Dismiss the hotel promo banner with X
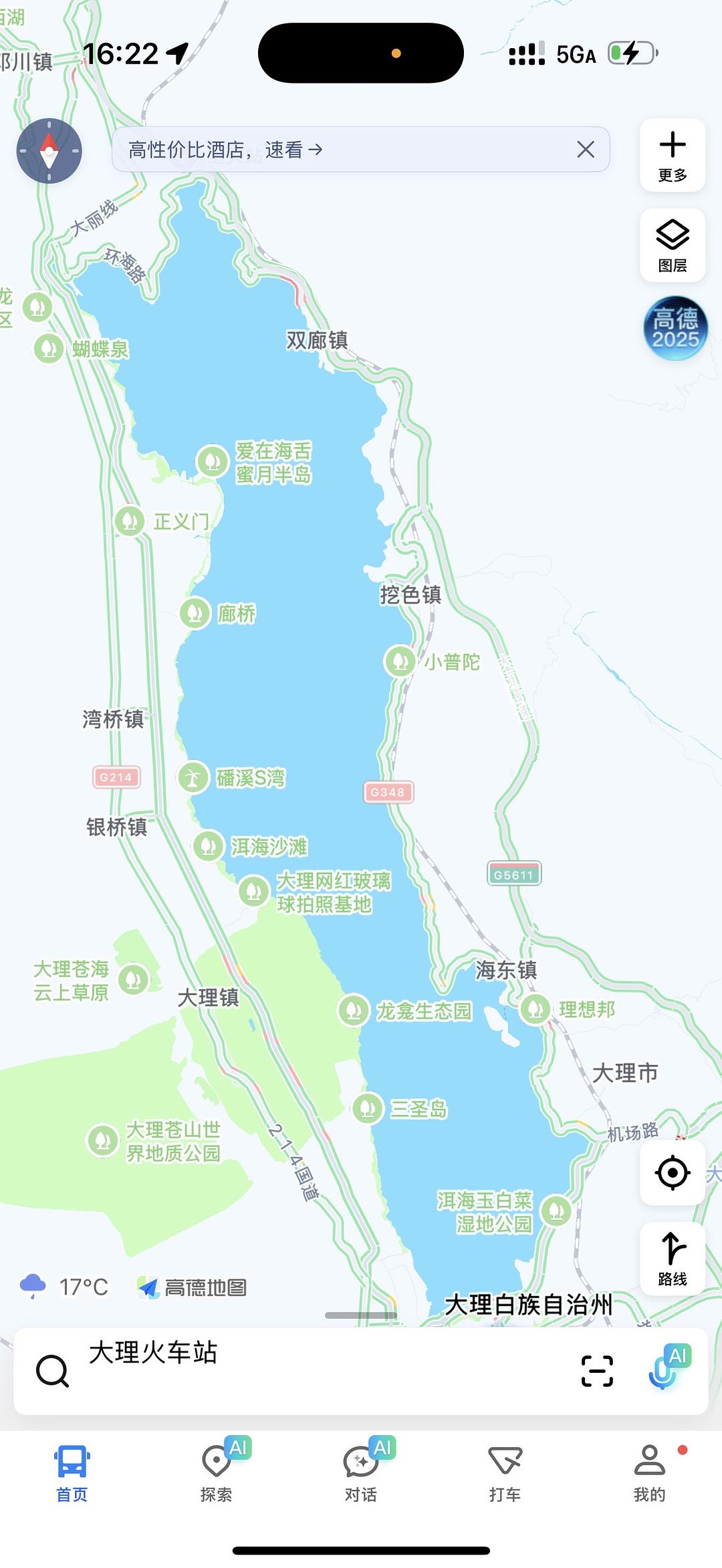The width and height of the screenshot is (722, 1568). [x=585, y=150]
